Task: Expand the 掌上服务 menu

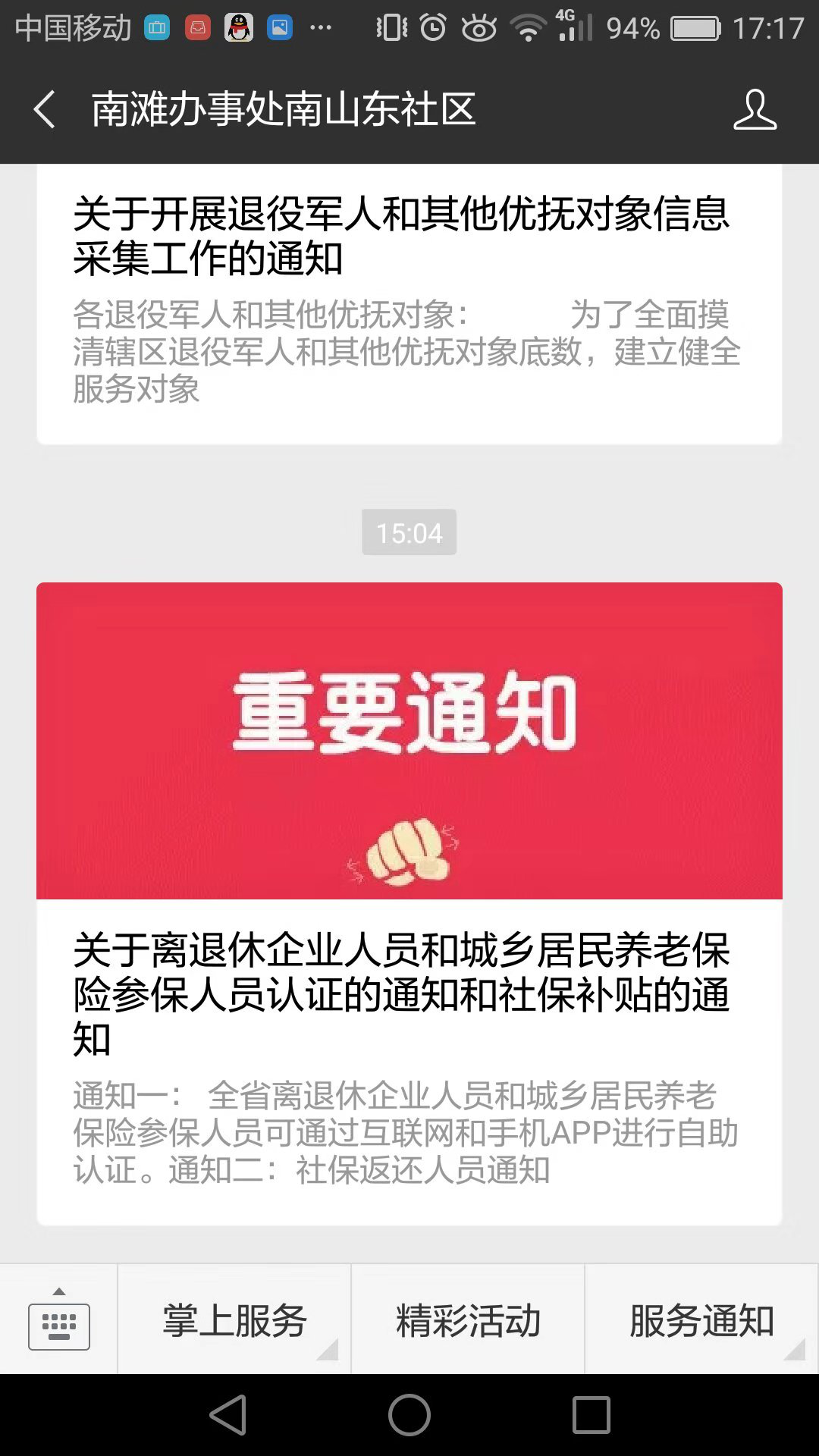Action: pos(234,1320)
